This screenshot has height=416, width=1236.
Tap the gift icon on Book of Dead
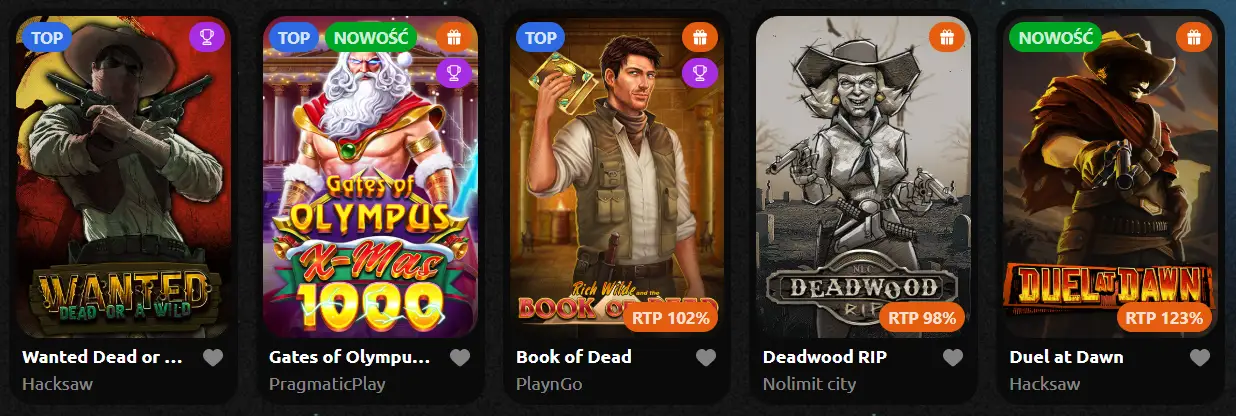click(x=700, y=38)
